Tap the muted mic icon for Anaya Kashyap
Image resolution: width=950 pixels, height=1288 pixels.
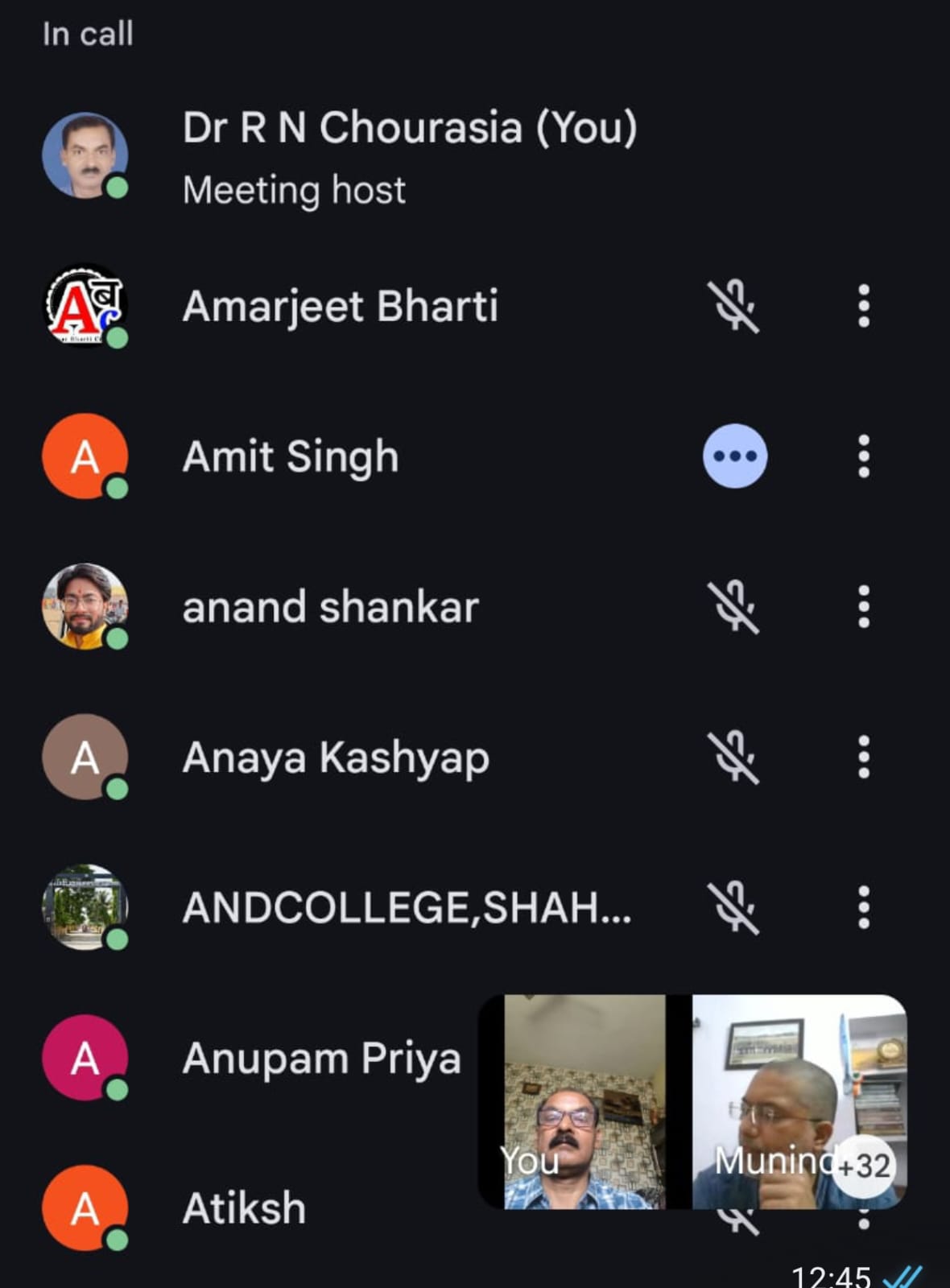[734, 757]
